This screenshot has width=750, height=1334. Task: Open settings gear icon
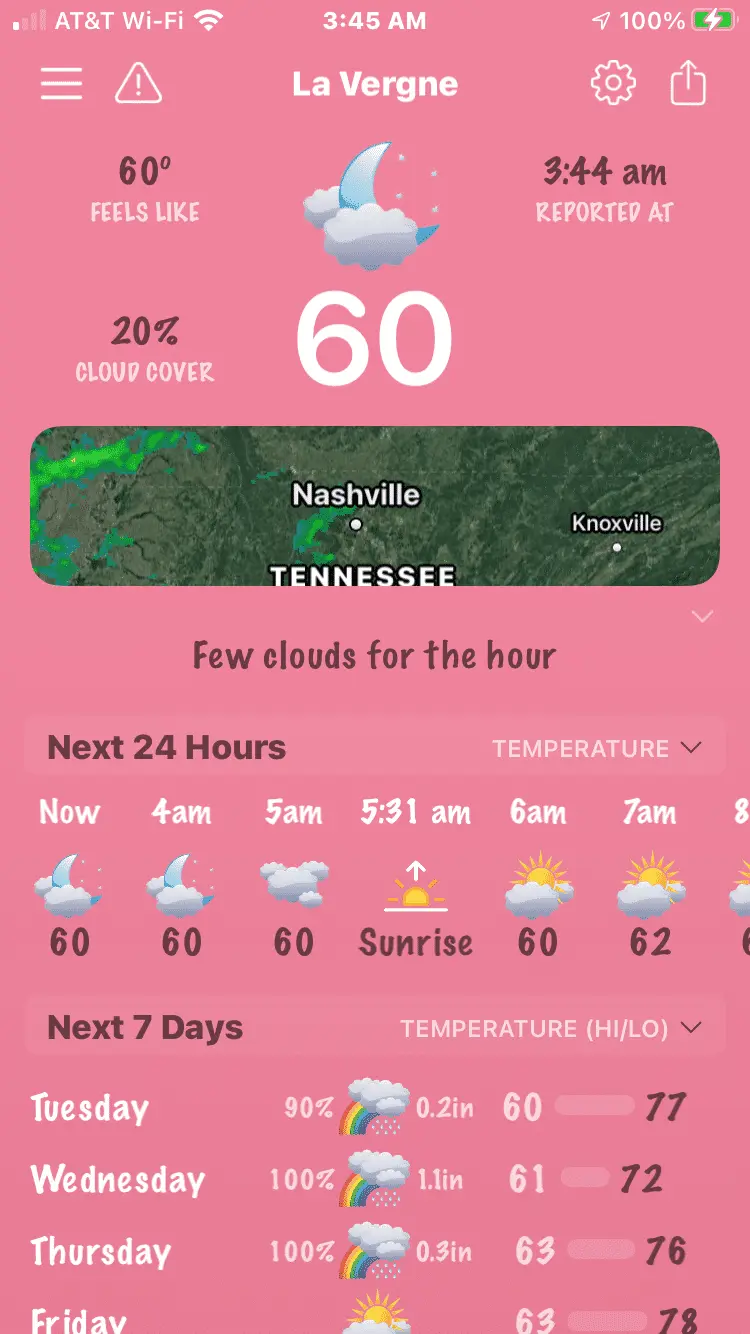click(x=613, y=83)
